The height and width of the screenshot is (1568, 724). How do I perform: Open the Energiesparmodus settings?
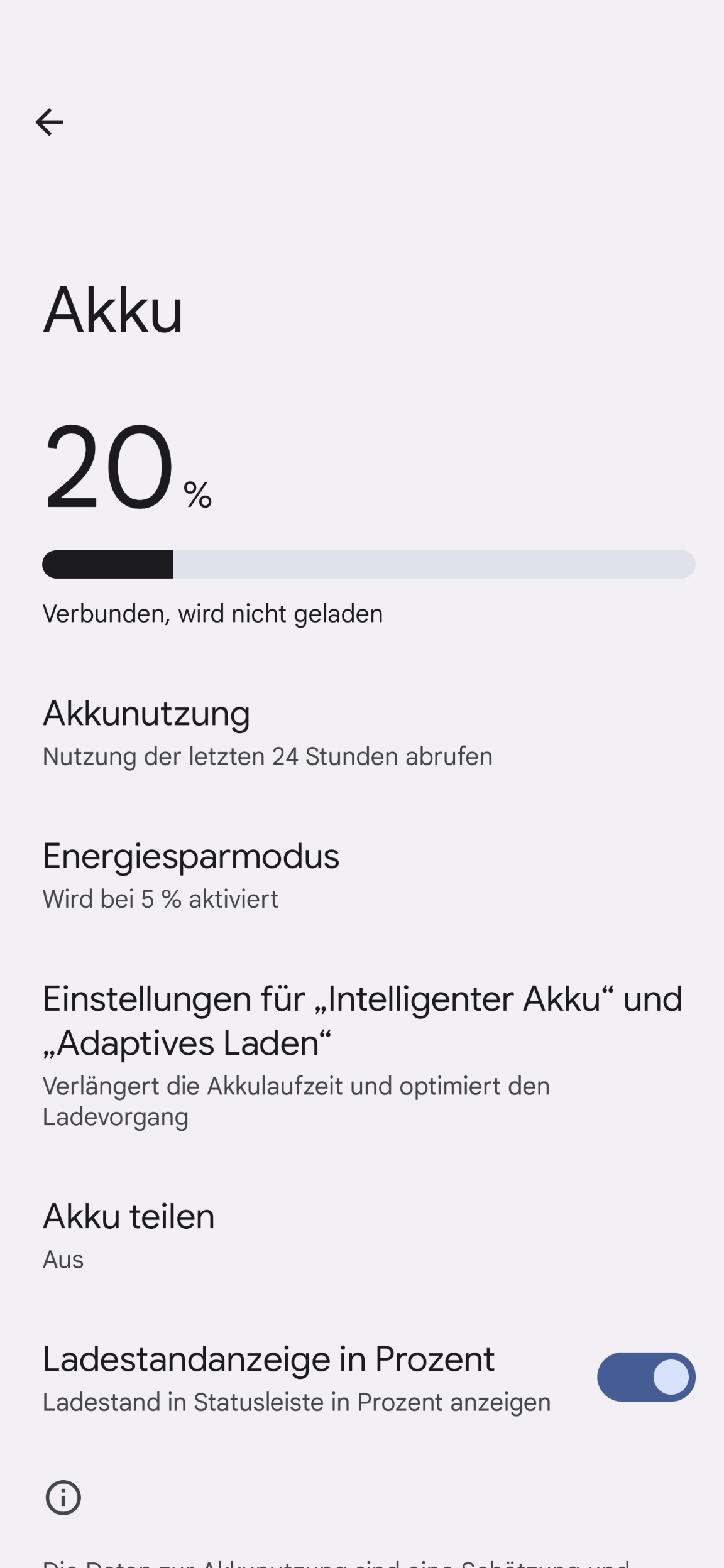(191, 875)
